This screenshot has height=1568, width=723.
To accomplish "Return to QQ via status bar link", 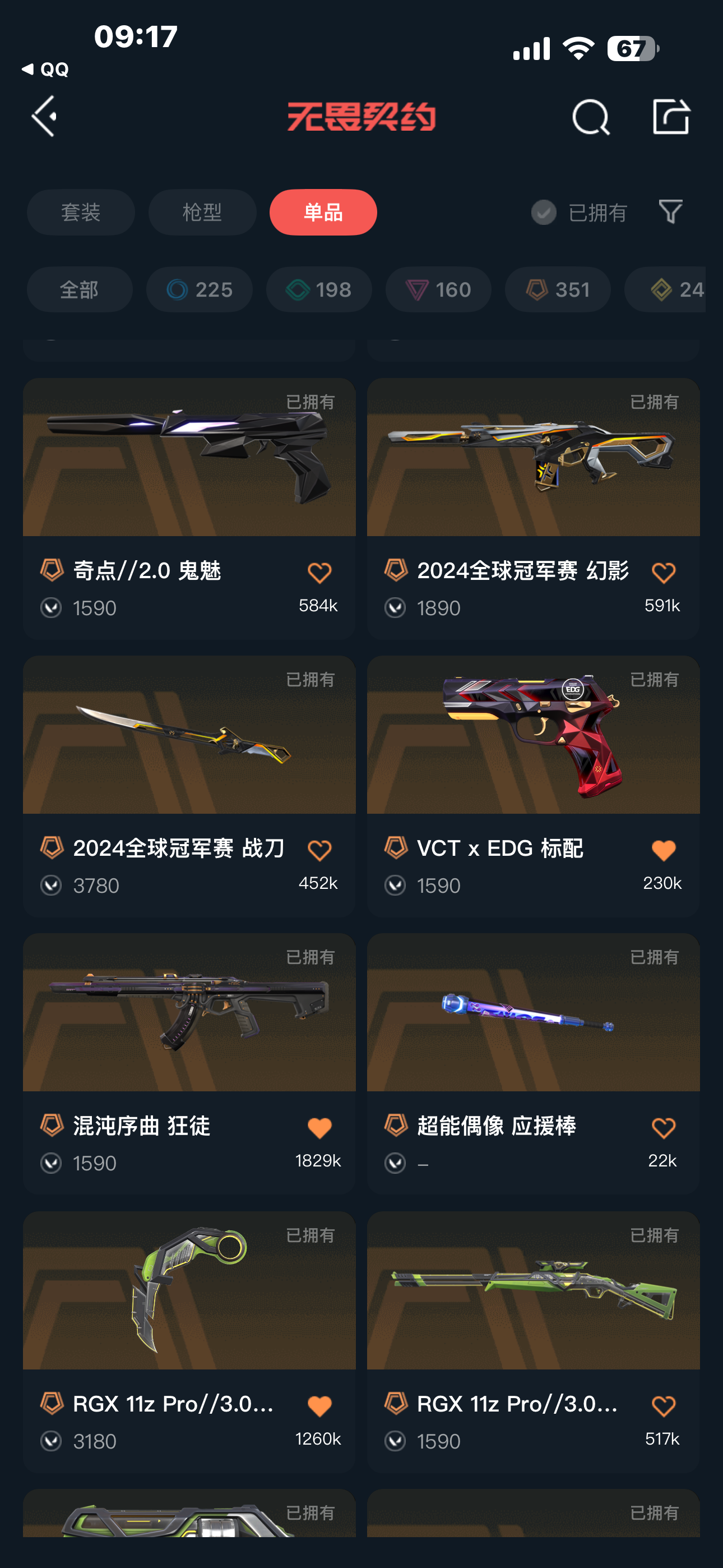I will [x=45, y=70].
